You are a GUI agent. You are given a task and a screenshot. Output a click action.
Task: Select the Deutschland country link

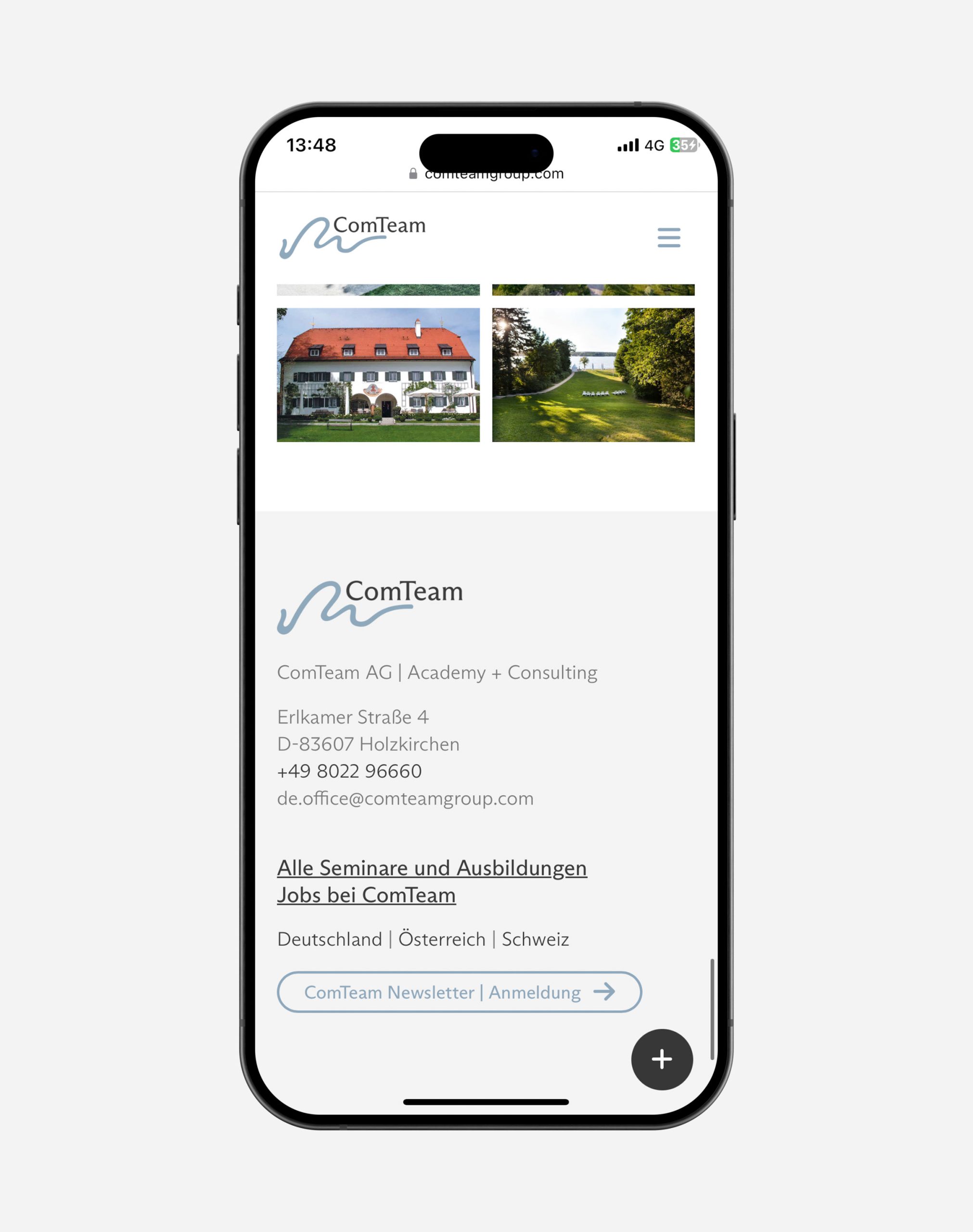[x=329, y=939]
